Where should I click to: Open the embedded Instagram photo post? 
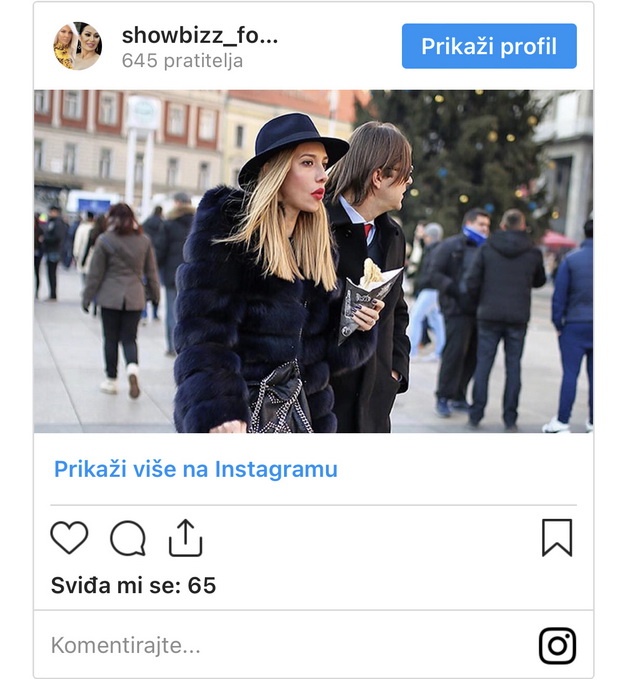(x=313, y=261)
